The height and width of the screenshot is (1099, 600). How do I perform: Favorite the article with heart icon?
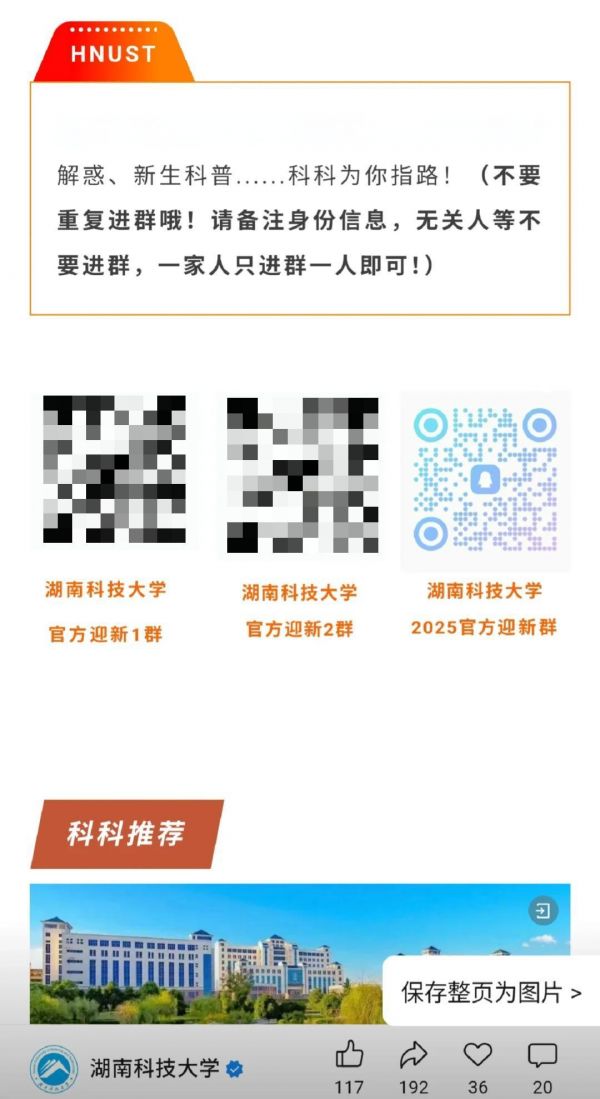(x=478, y=1055)
